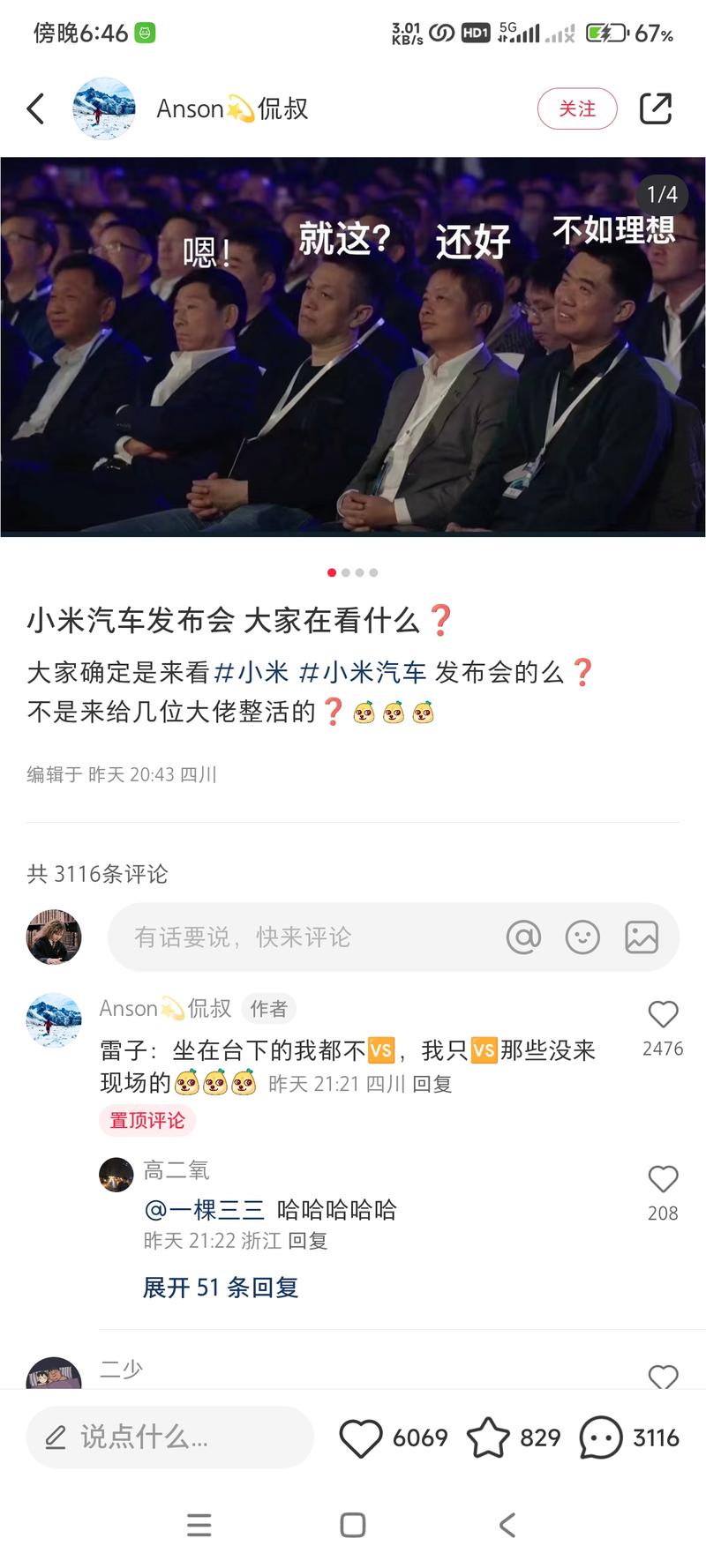The height and width of the screenshot is (1568, 706).
Task: Mention a user with the @ icon
Action: (x=523, y=937)
